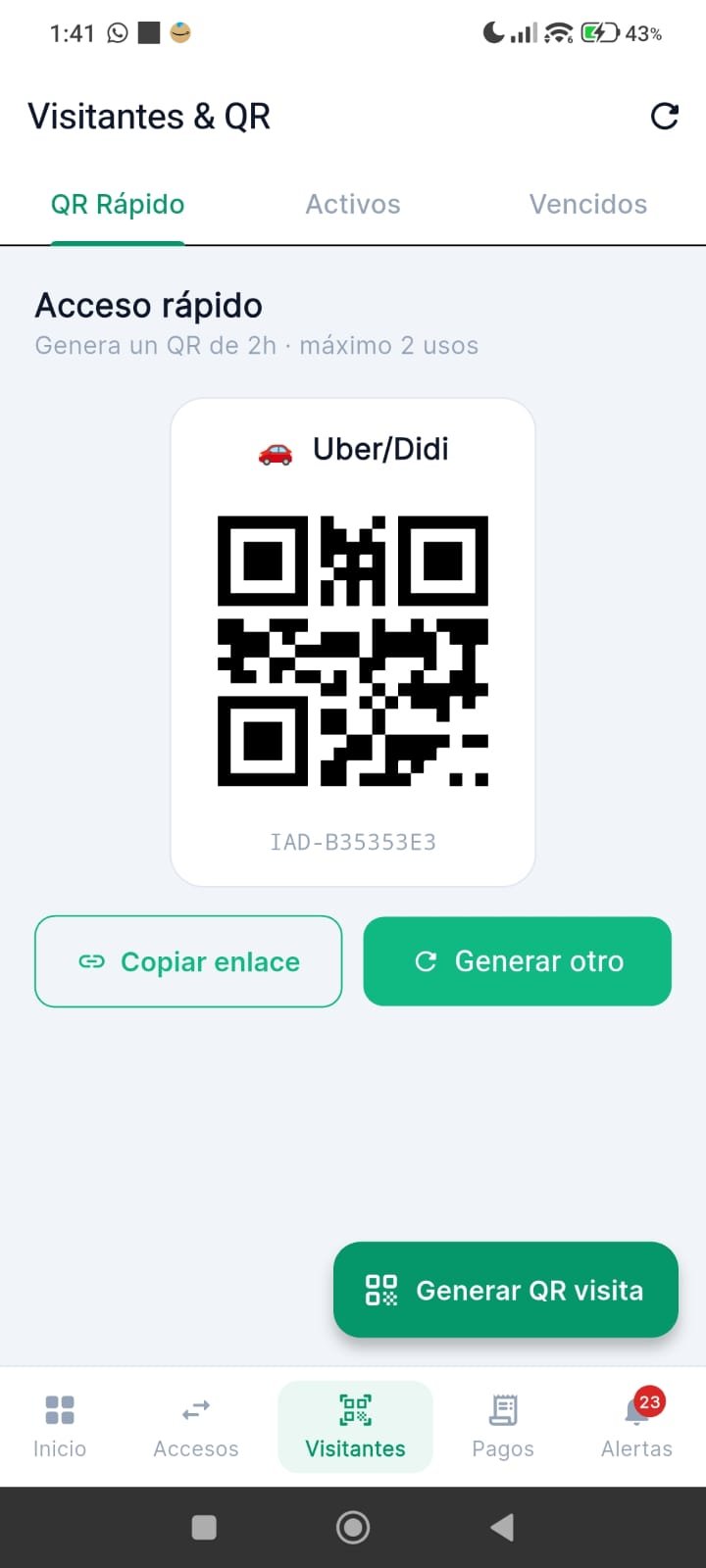Generate another quick QR code
Viewport: 706px width, 1568px height.
tap(517, 961)
